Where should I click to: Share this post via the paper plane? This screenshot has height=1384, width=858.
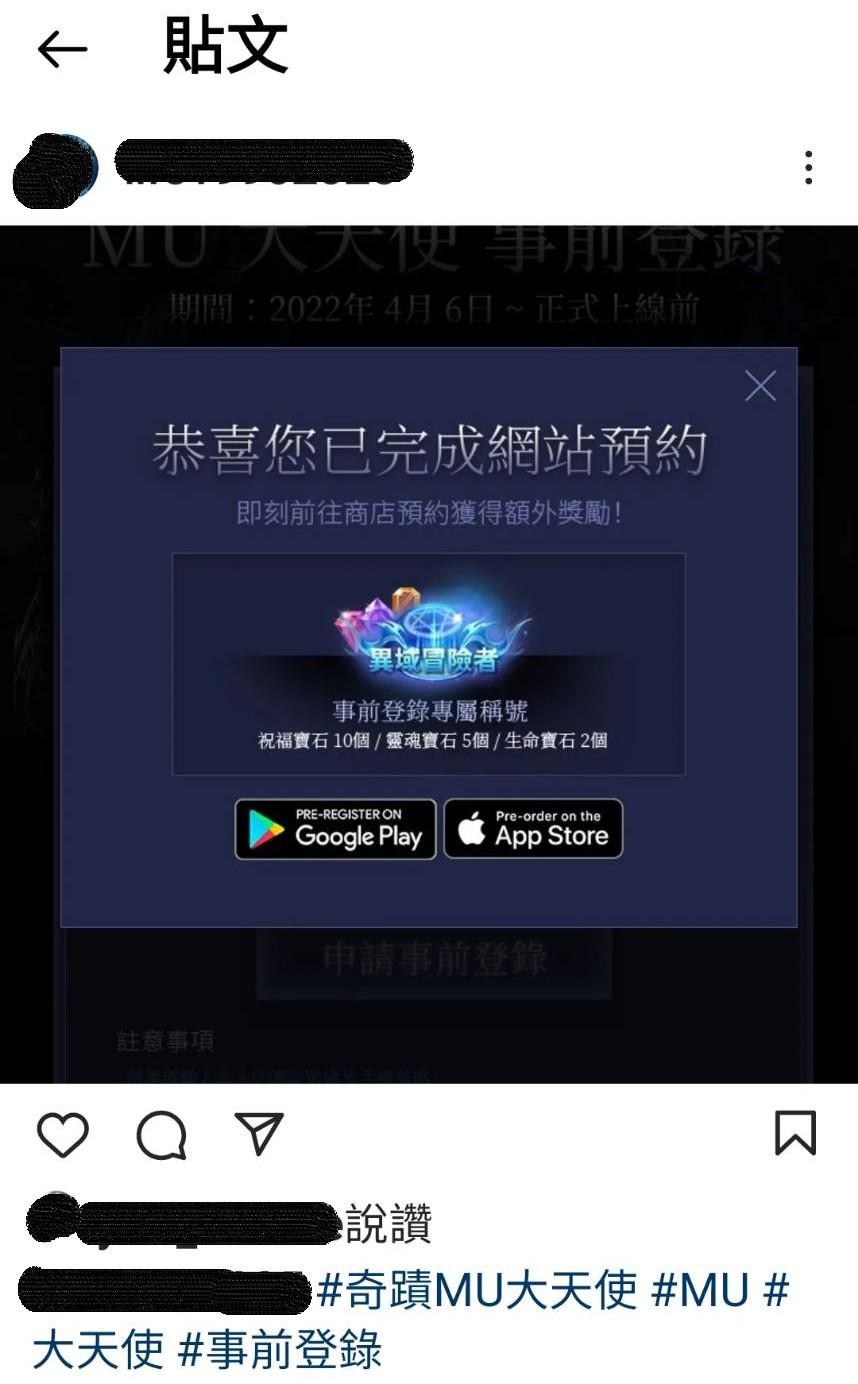(260, 1133)
